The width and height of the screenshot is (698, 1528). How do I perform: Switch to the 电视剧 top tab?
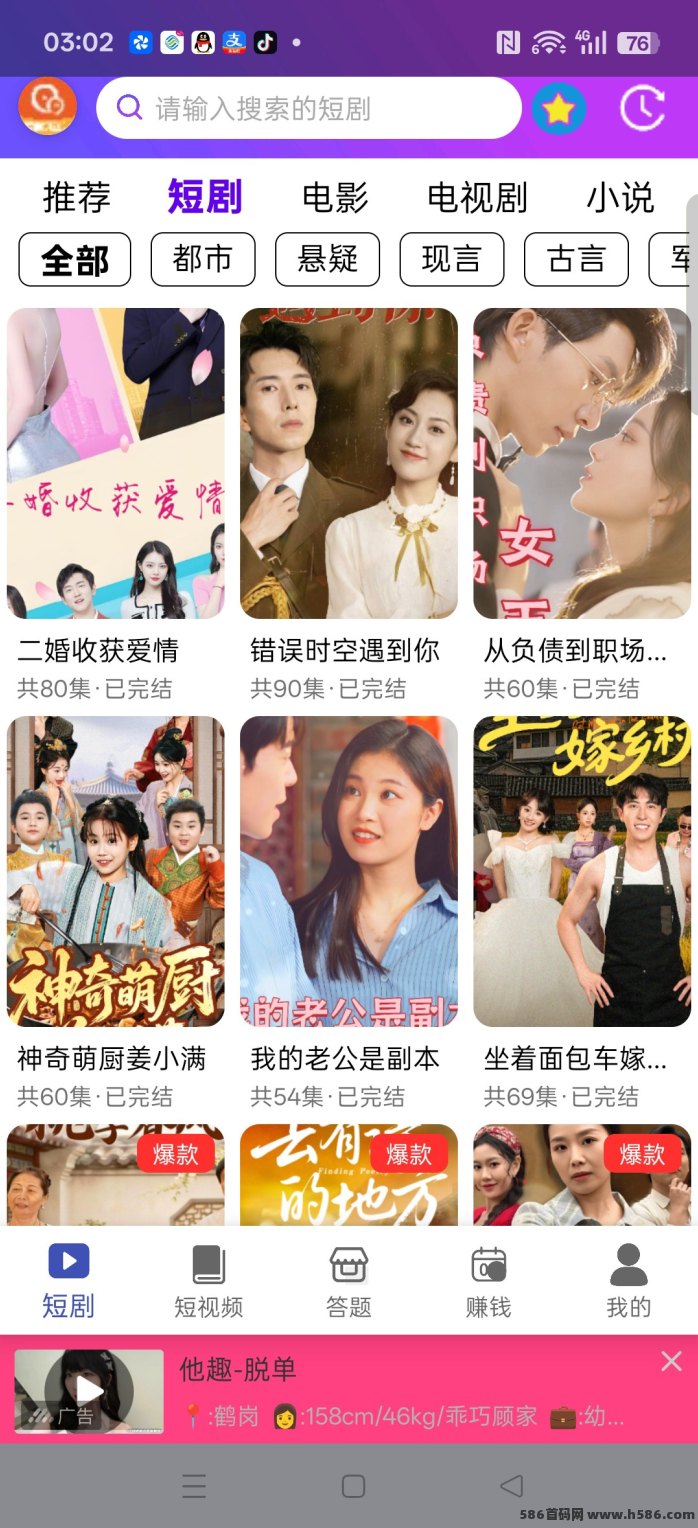pos(477,197)
